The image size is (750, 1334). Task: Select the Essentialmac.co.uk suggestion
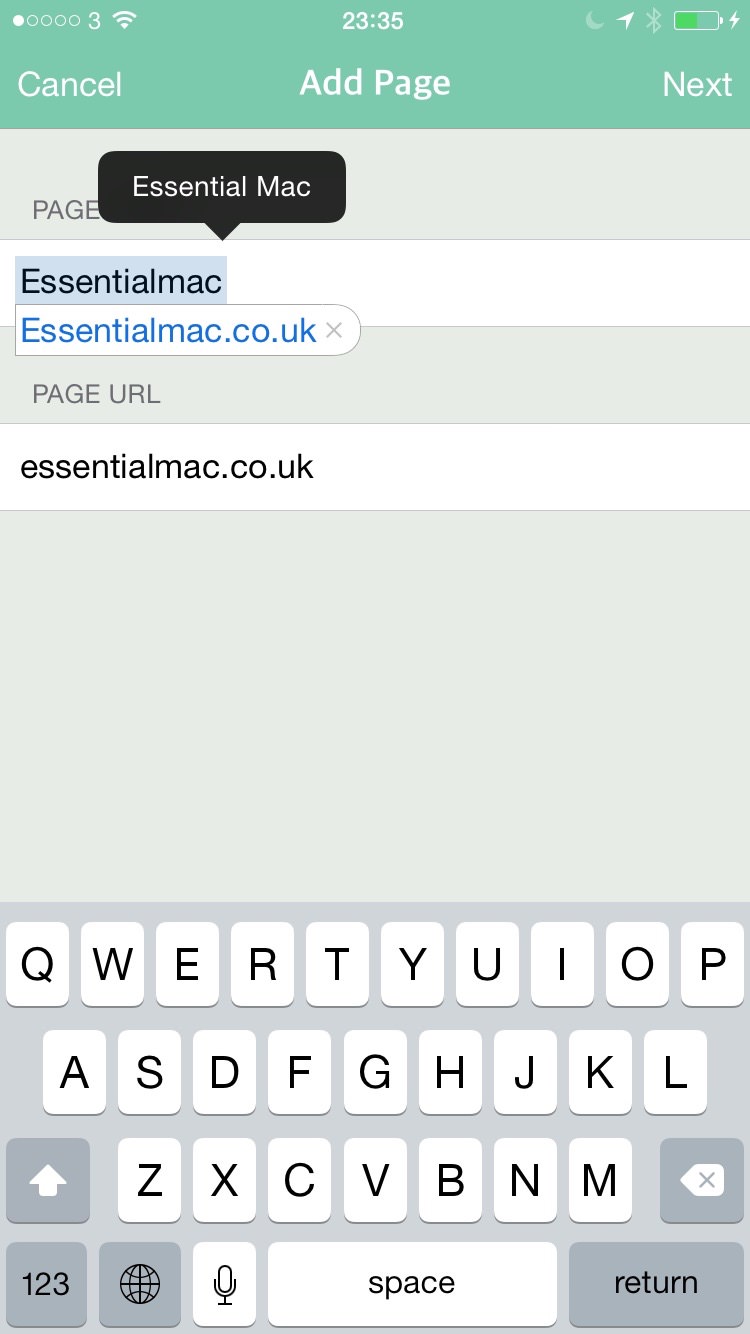pos(168,331)
